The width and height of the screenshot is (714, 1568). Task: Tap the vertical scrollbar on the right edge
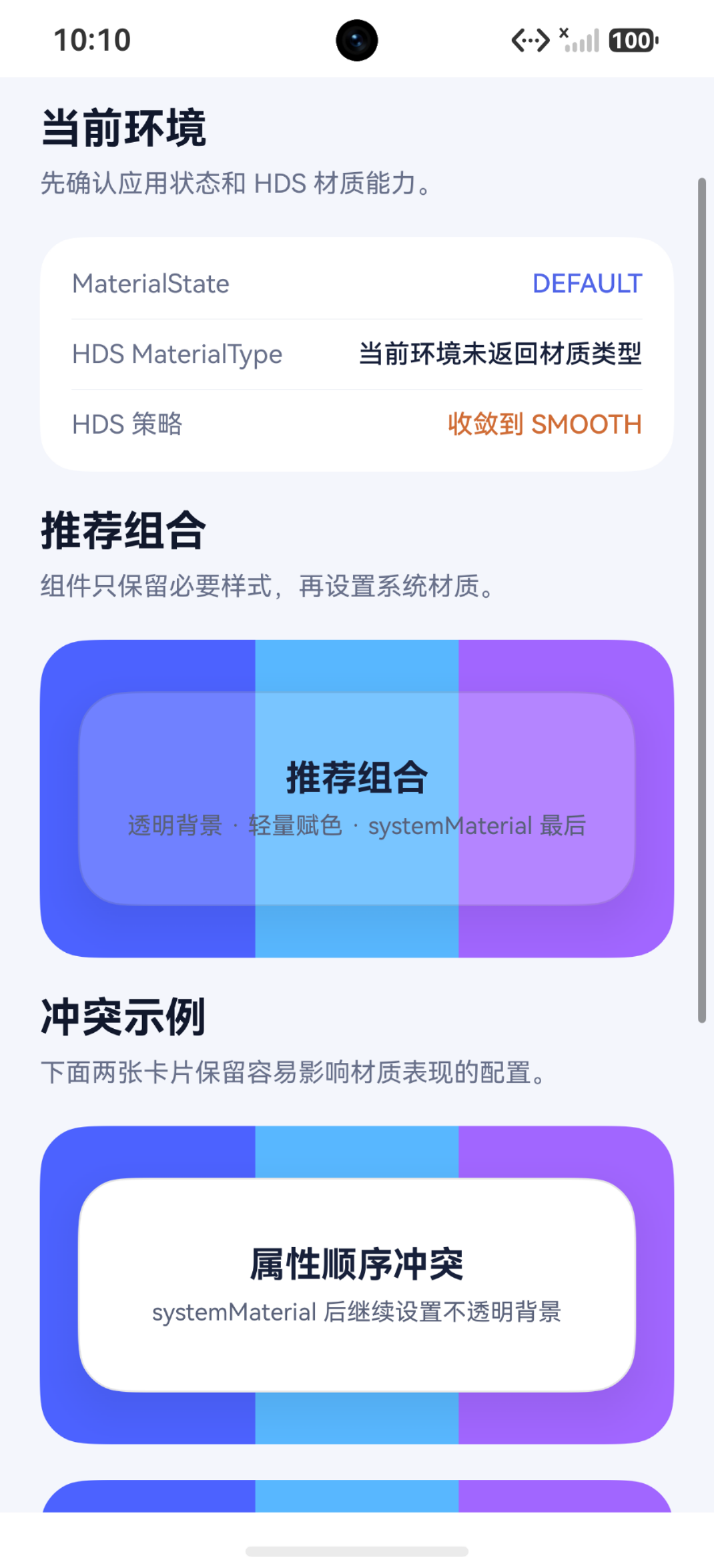702,599
